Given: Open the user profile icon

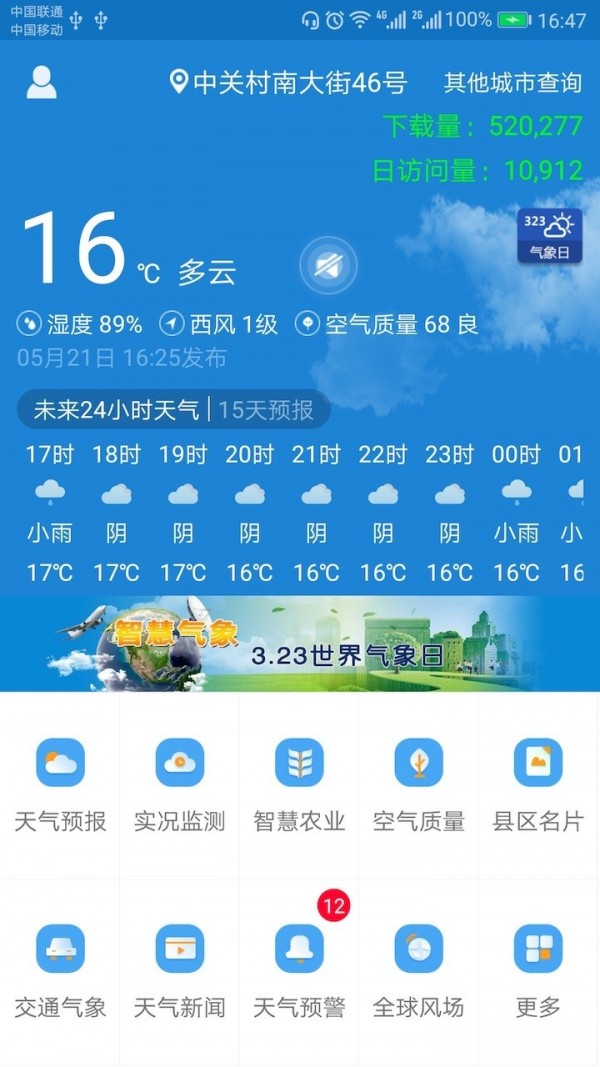Looking at the screenshot, I should (x=41, y=82).
